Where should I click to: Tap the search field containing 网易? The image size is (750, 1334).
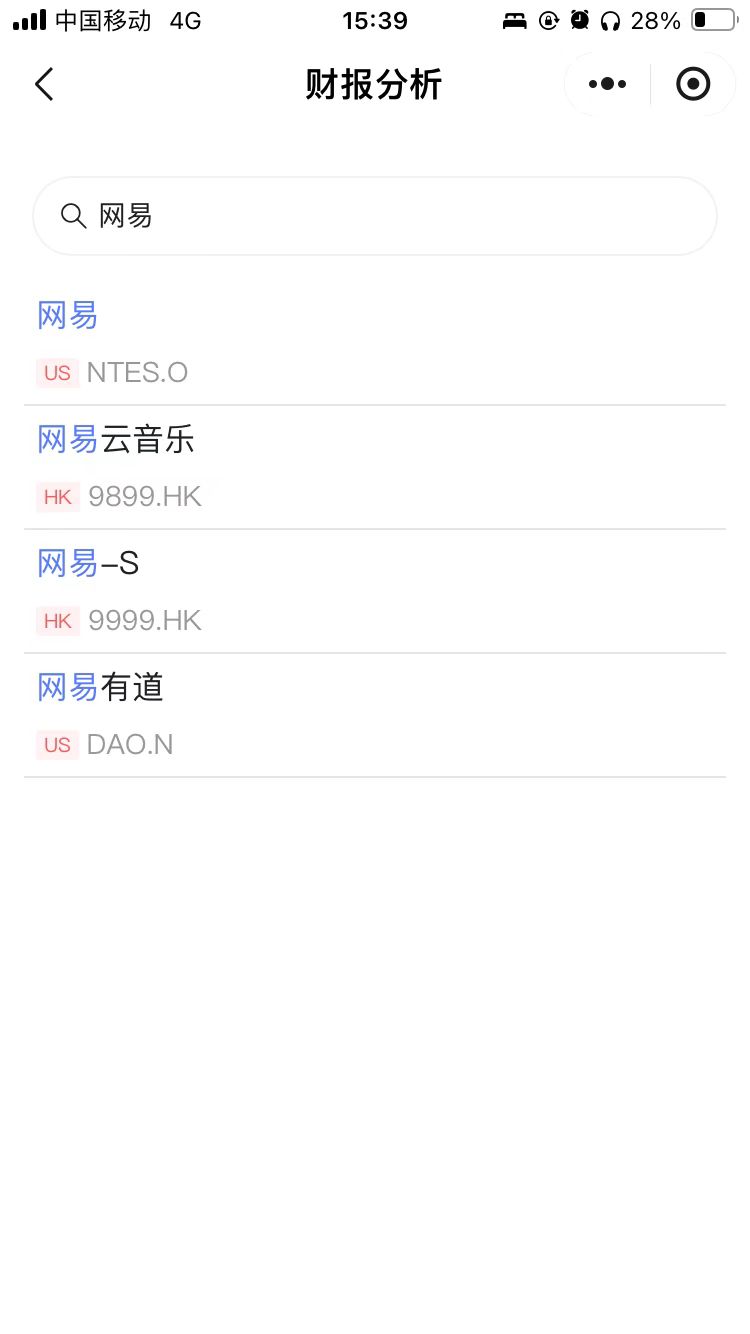point(375,216)
